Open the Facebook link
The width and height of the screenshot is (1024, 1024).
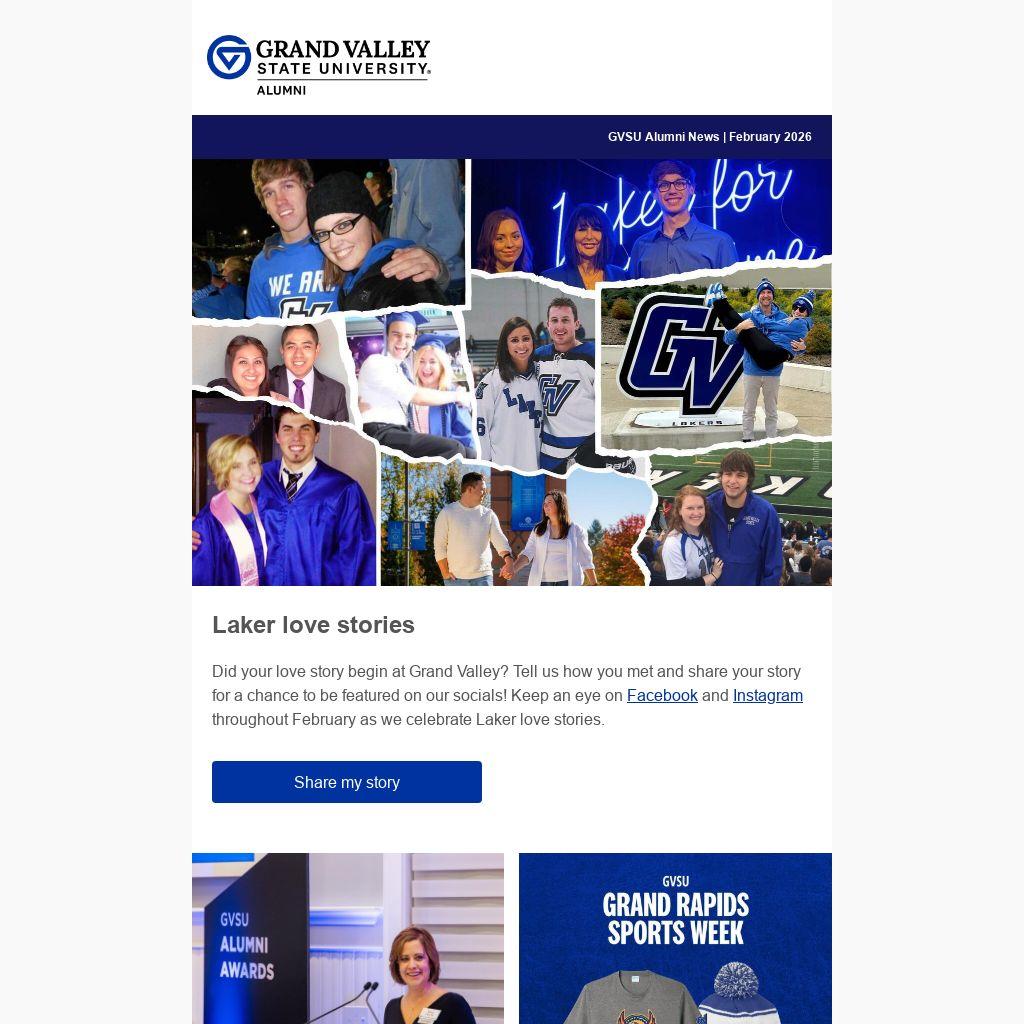(662, 696)
